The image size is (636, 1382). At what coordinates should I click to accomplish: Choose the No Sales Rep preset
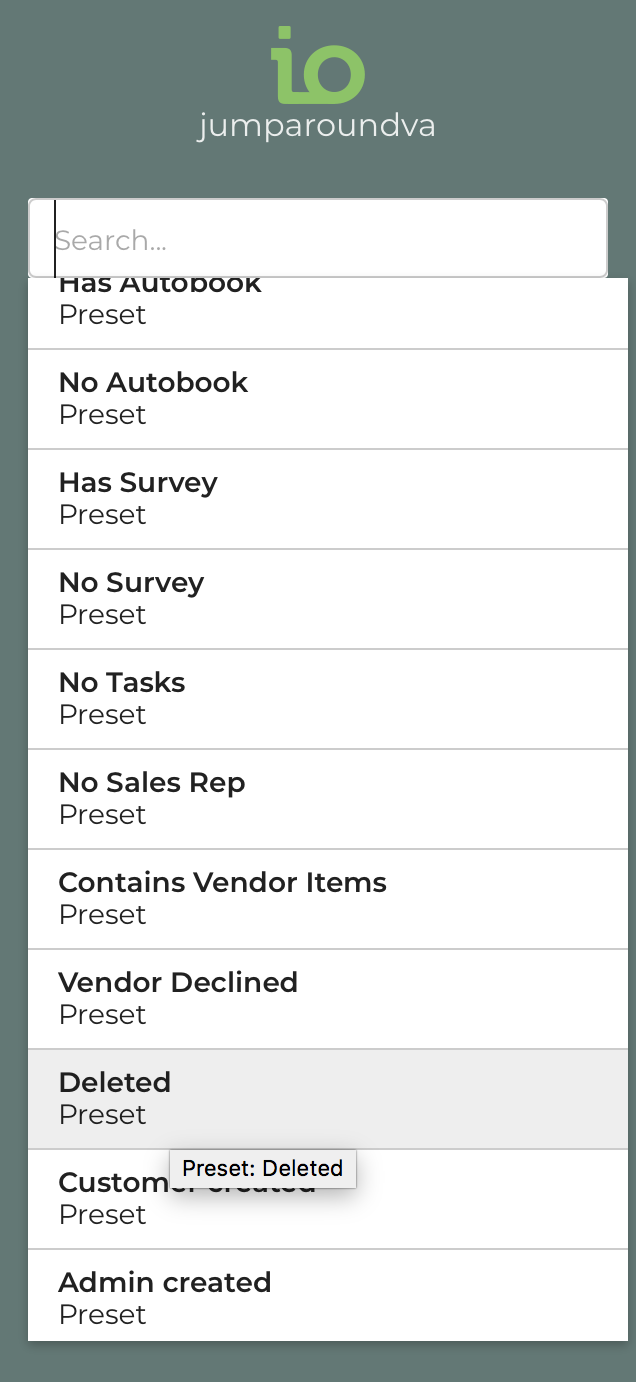click(327, 799)
